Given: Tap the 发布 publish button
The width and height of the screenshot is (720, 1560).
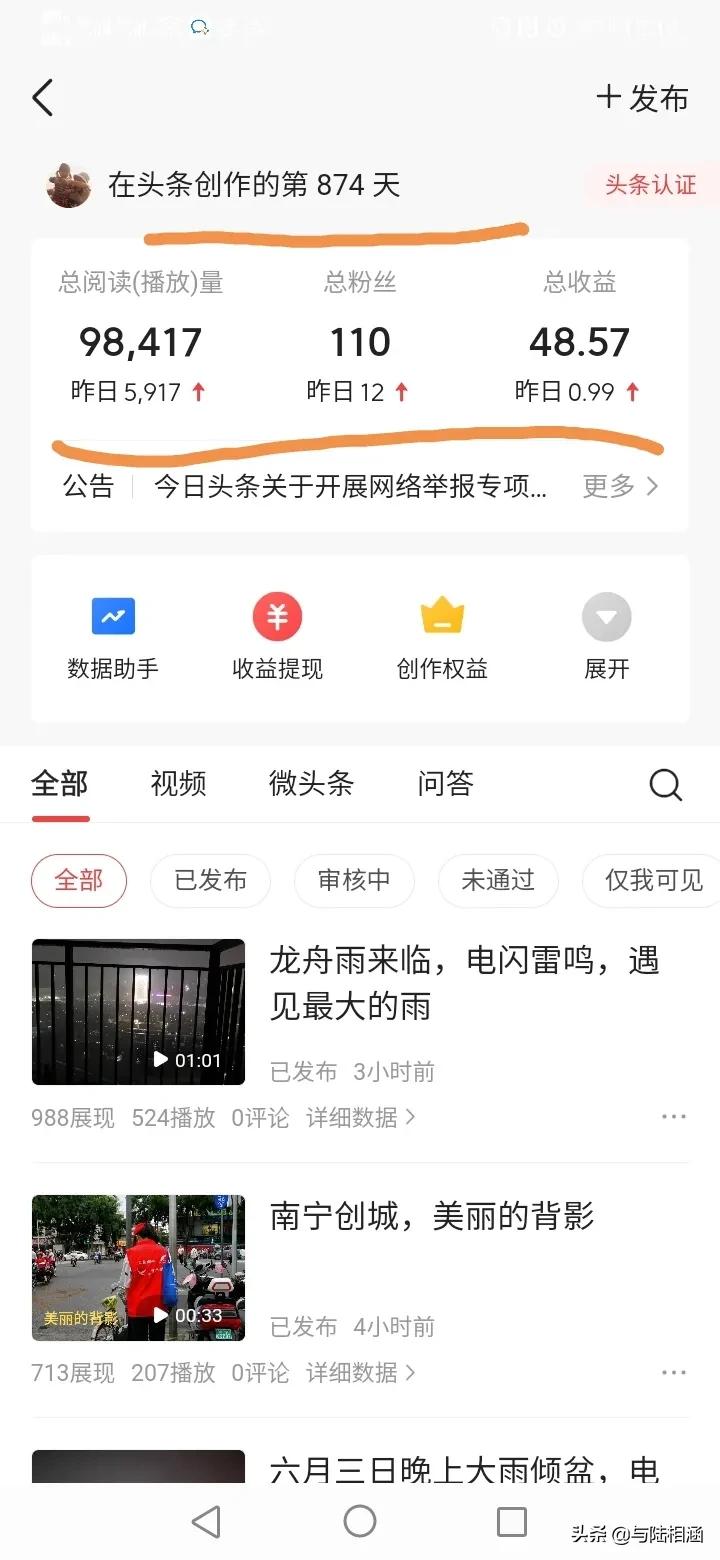Looking at the screenshot, I should [643, 98].
